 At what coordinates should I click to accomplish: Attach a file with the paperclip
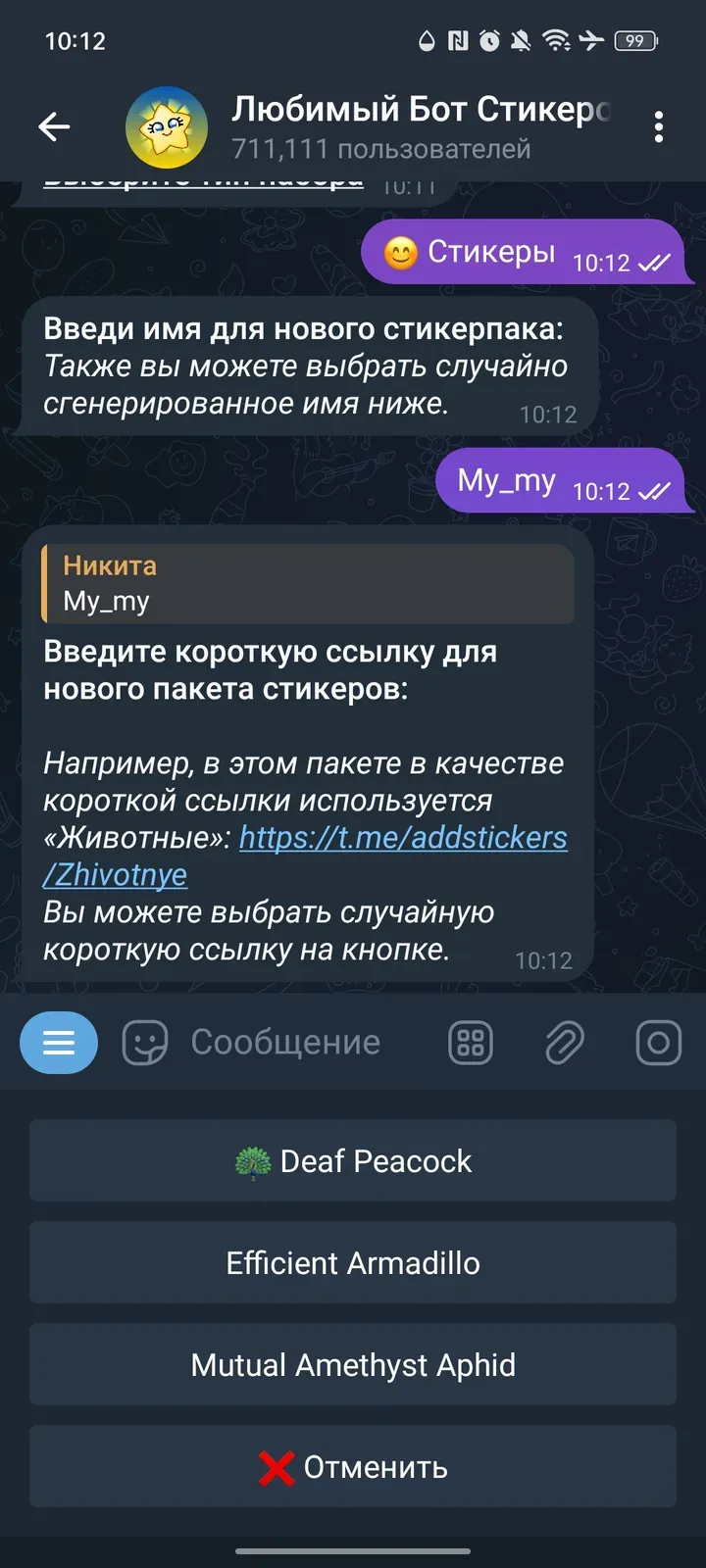click(565, 1043)
